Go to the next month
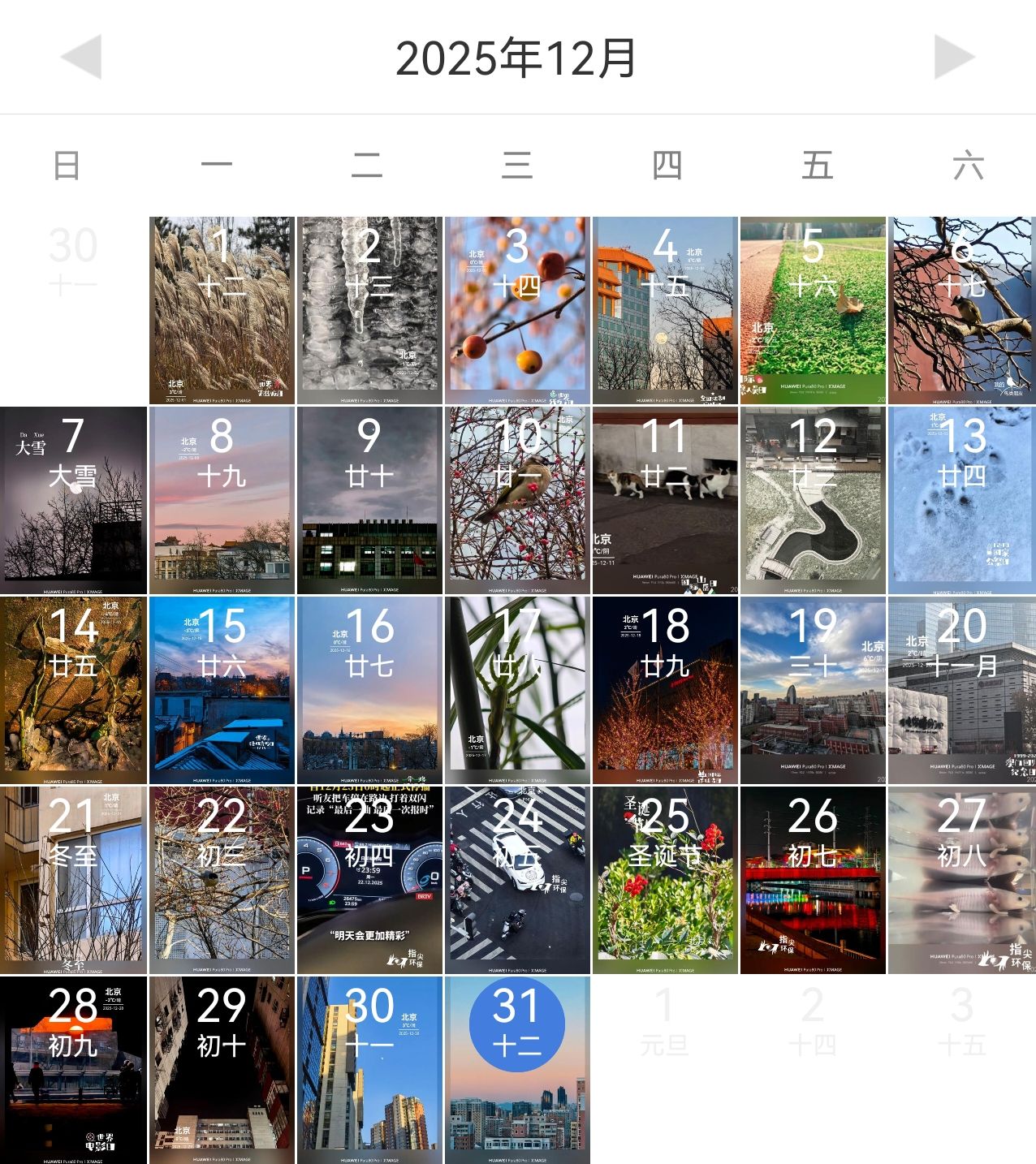The height and width of the screenshot is (1164, 1036). (954, 57)
